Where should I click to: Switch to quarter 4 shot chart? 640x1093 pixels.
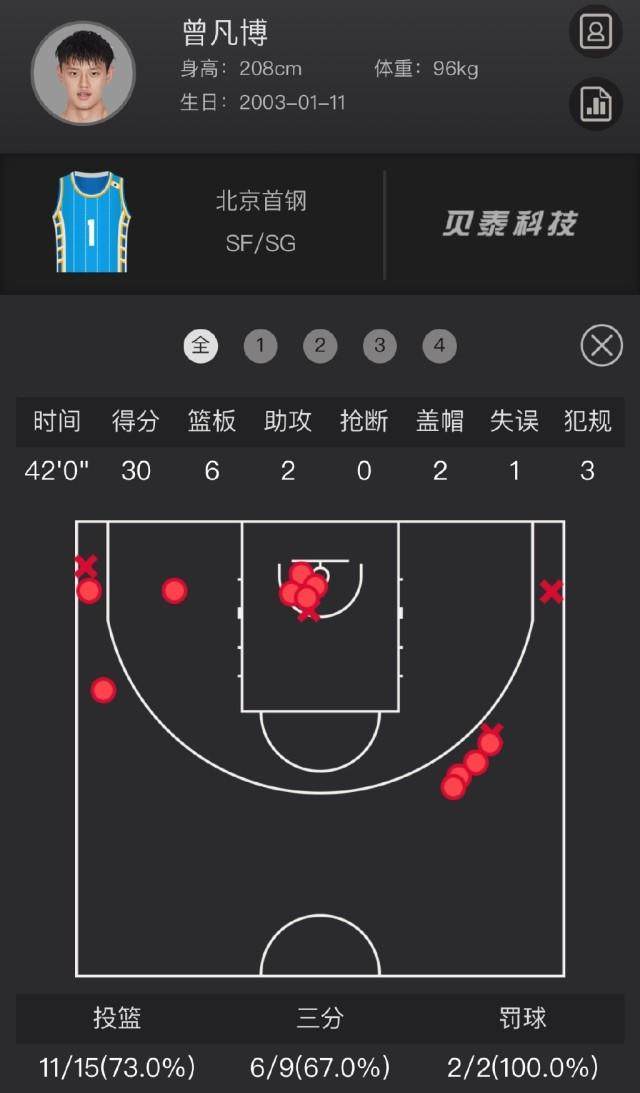pyautogui.click(x=440, y=347)
